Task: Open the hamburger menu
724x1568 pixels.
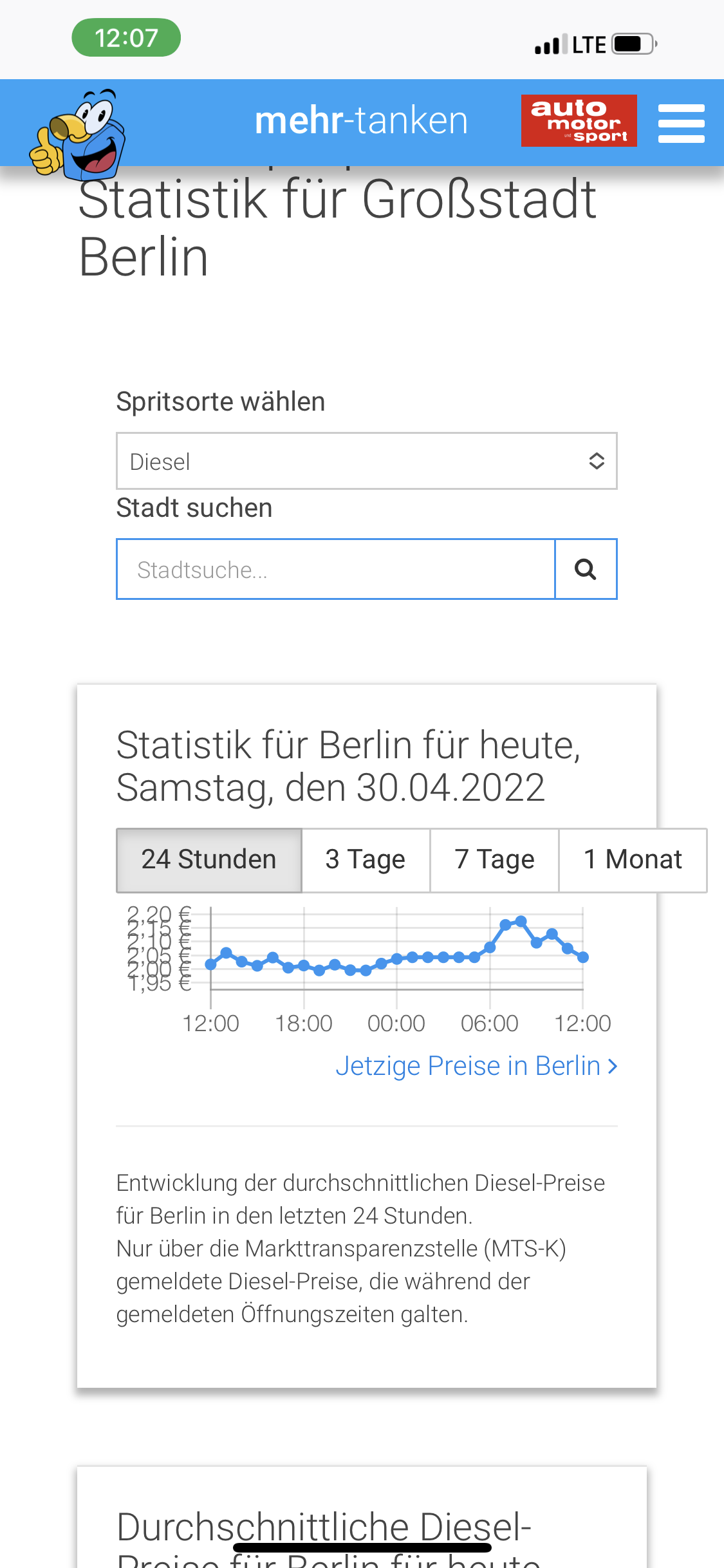Action: click(681, 123)
